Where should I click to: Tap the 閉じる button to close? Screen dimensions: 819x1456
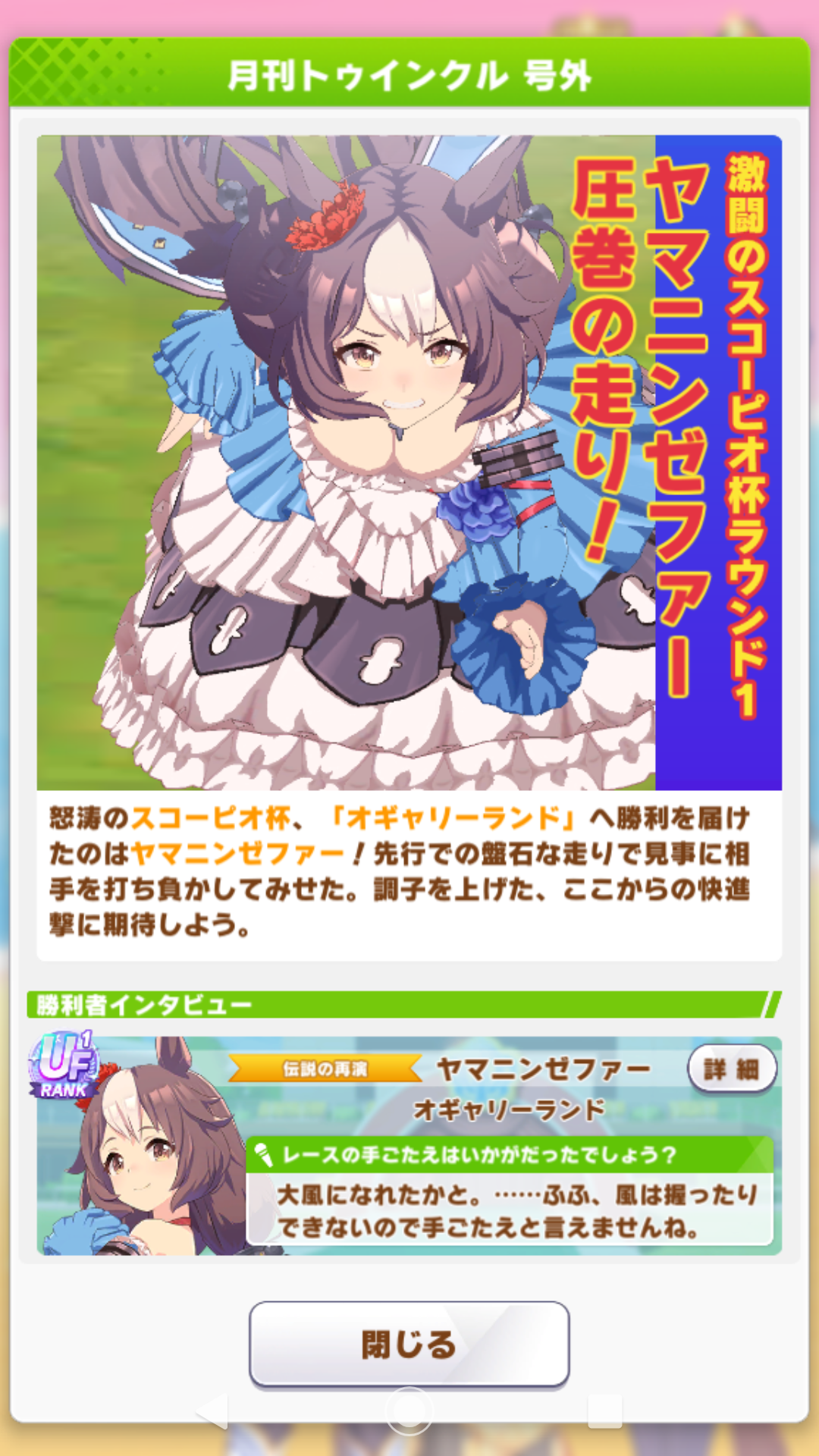(x=409, y=1344)
